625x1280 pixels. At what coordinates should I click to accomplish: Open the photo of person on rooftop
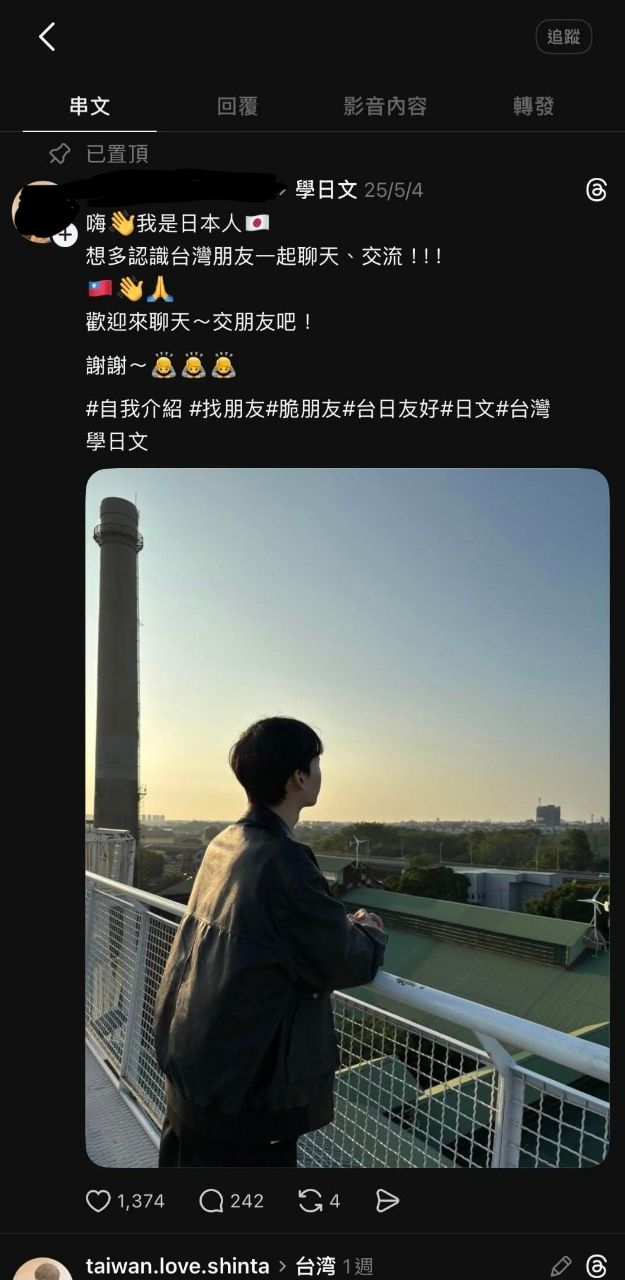pos(347,817)
